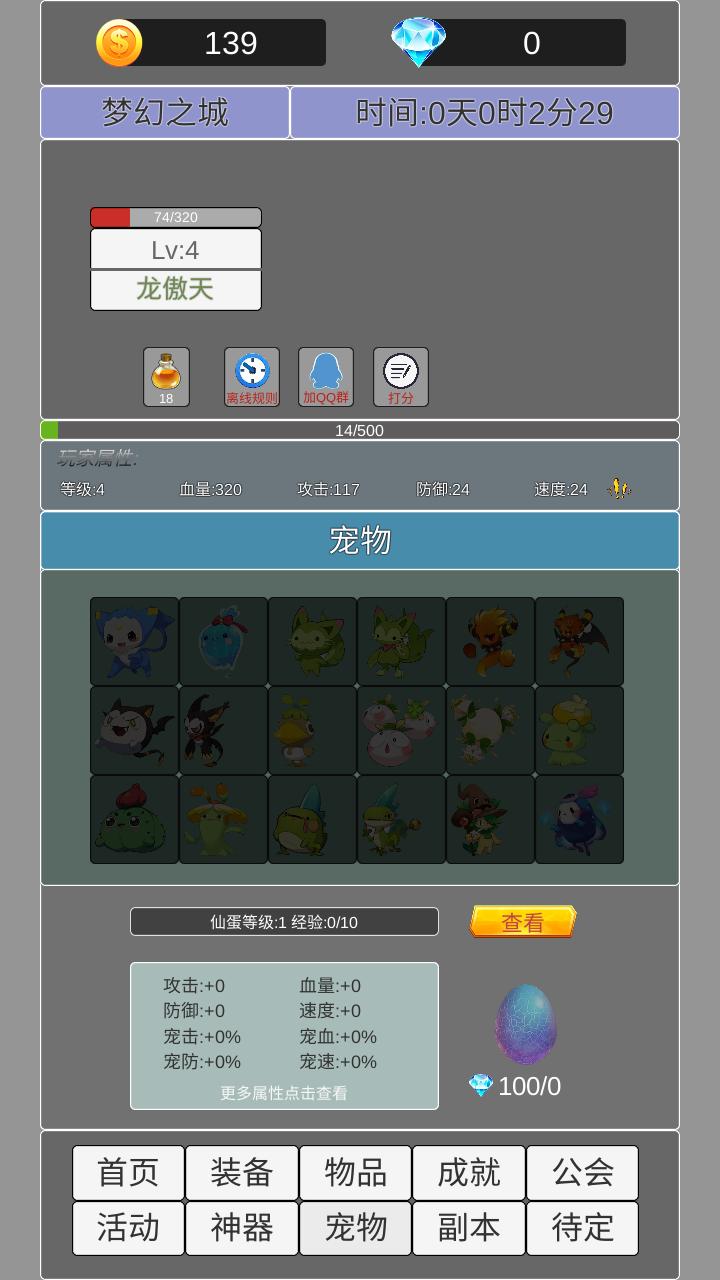Open the 离线规则 offline rules icon
The width and height of the screenshot is (720, 1280).
(x=252, y=377)
